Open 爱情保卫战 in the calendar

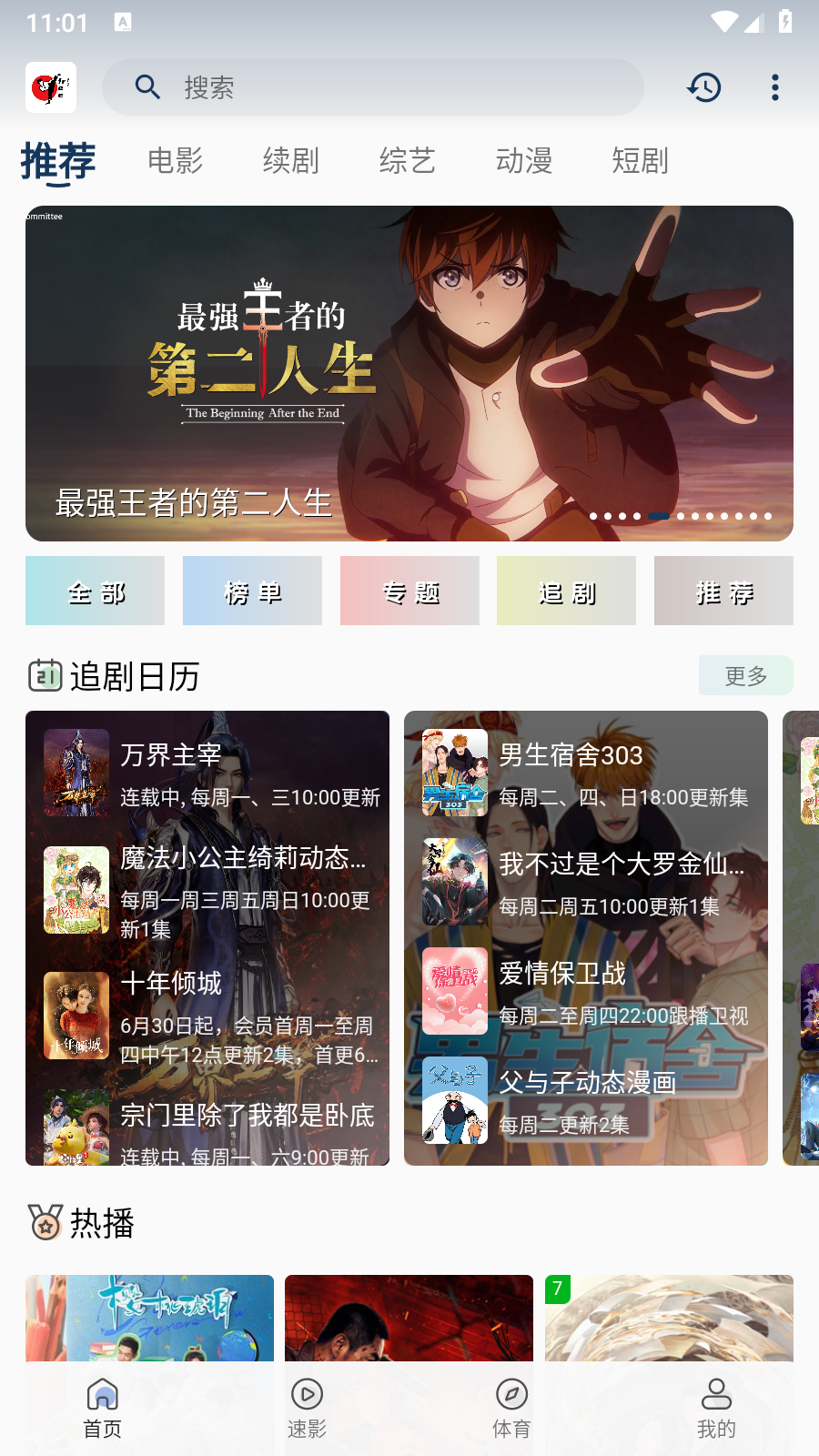click(587, 990)
